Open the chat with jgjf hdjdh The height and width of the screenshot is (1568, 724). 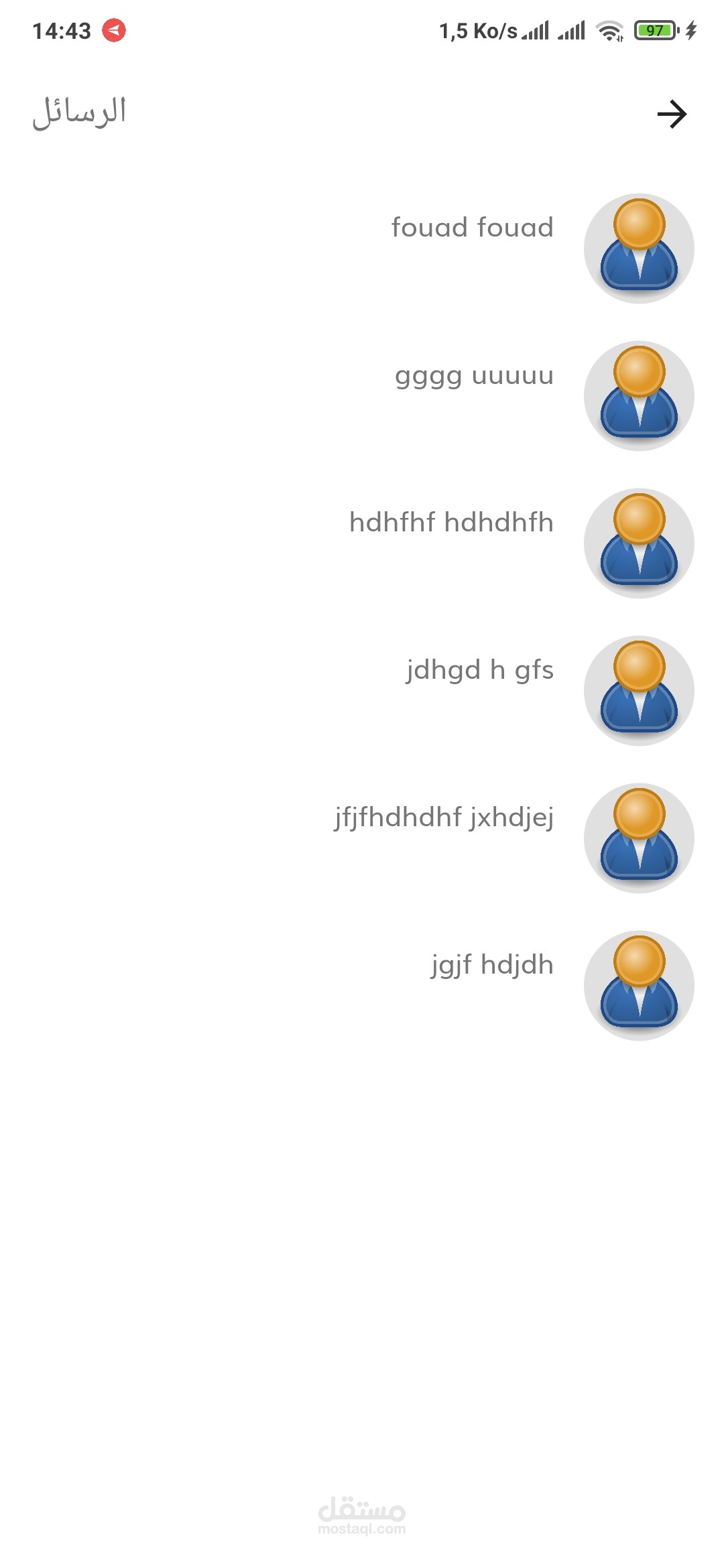(x=362, y=986)
